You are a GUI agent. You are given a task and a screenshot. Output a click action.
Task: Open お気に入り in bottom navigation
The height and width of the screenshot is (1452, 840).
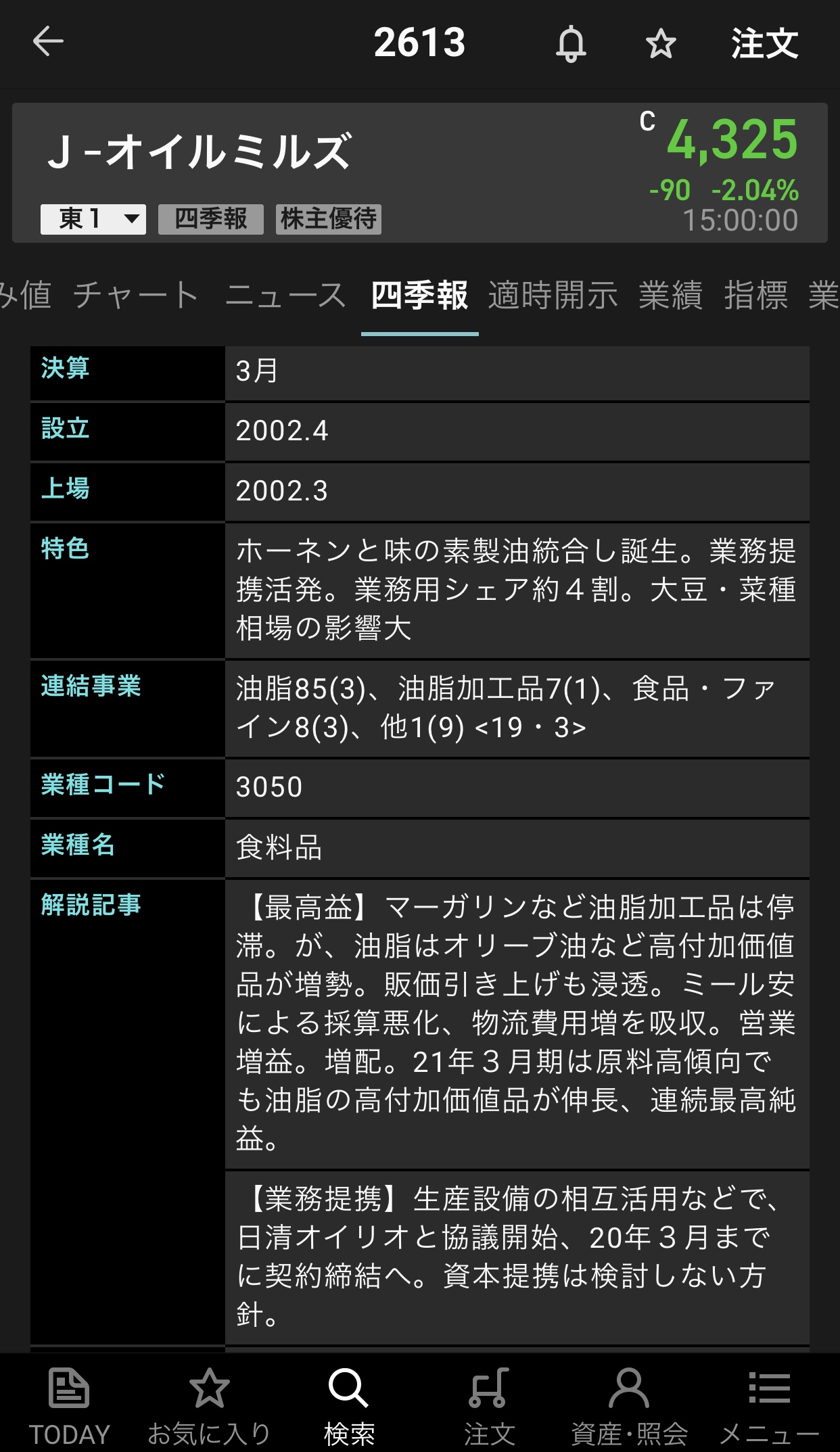[x=209, y=1405]
